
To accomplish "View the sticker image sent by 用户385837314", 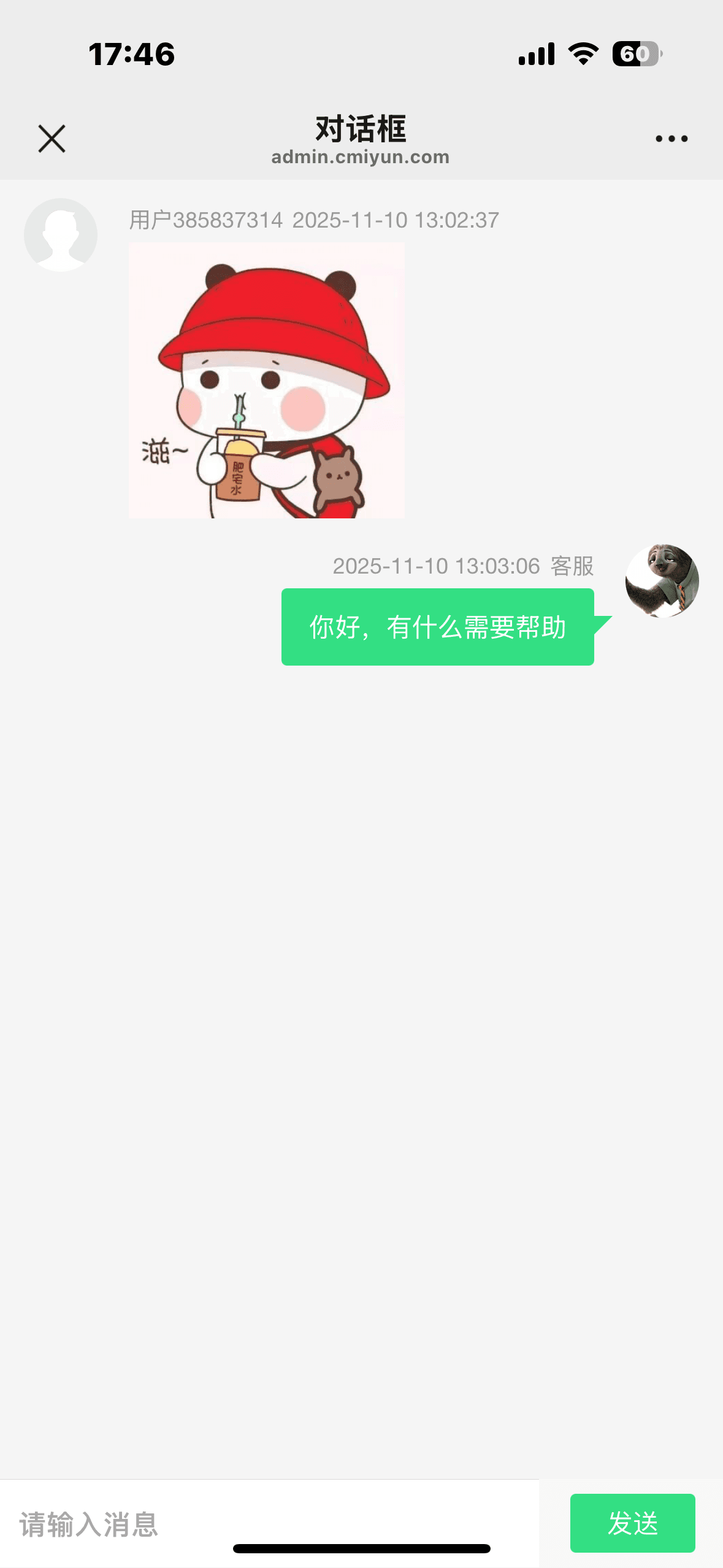I will 267,380.
